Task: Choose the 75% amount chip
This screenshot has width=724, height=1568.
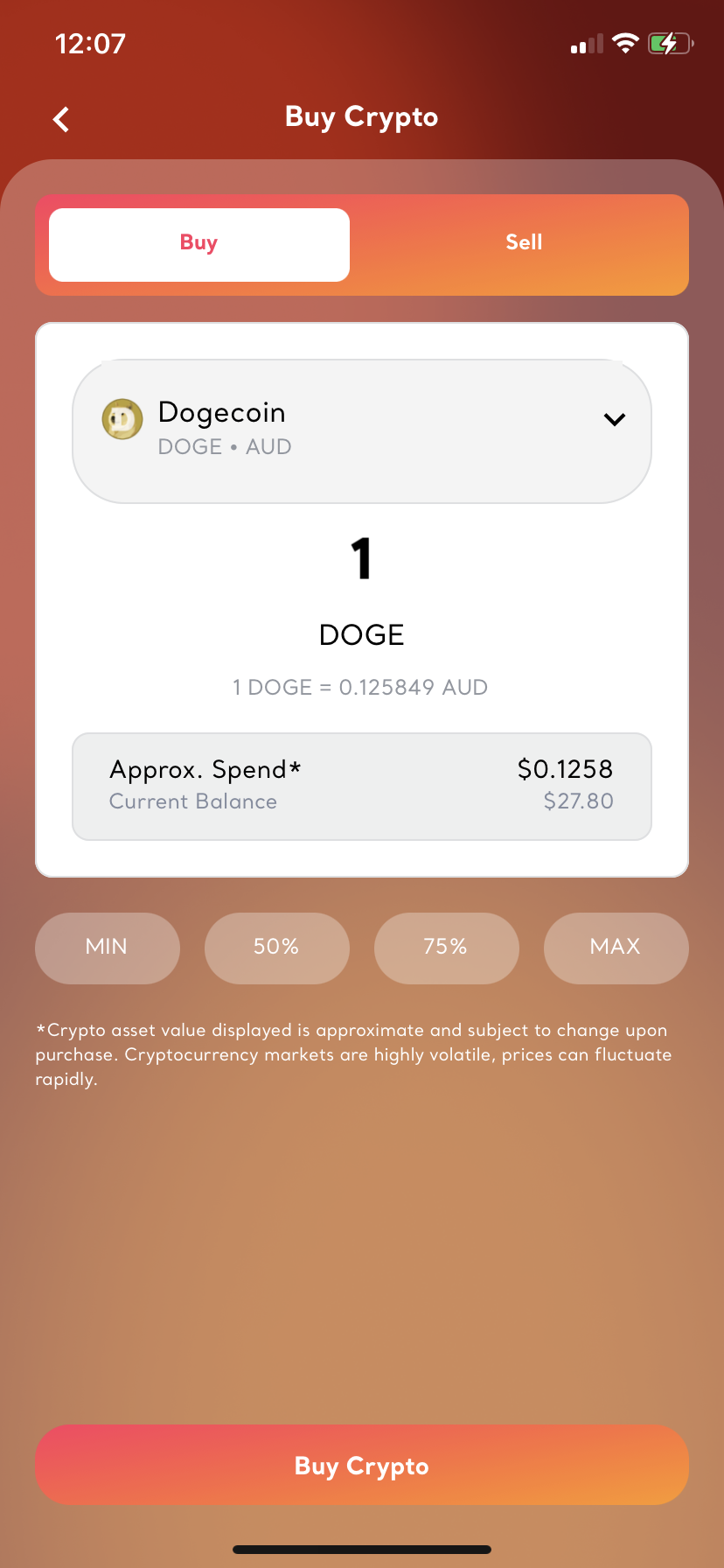Action: click(x=446, y=948)
